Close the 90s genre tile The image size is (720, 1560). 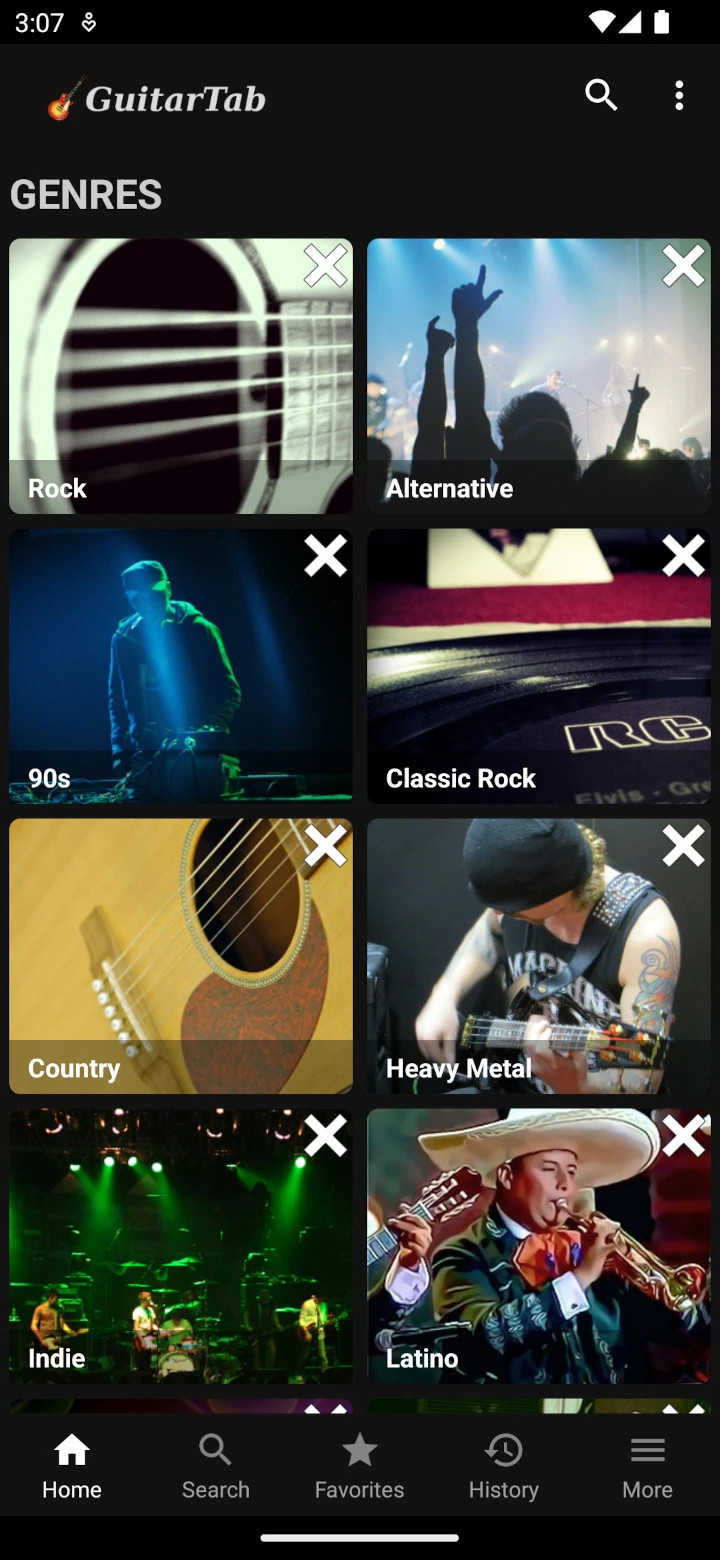[x=325, y=556]
